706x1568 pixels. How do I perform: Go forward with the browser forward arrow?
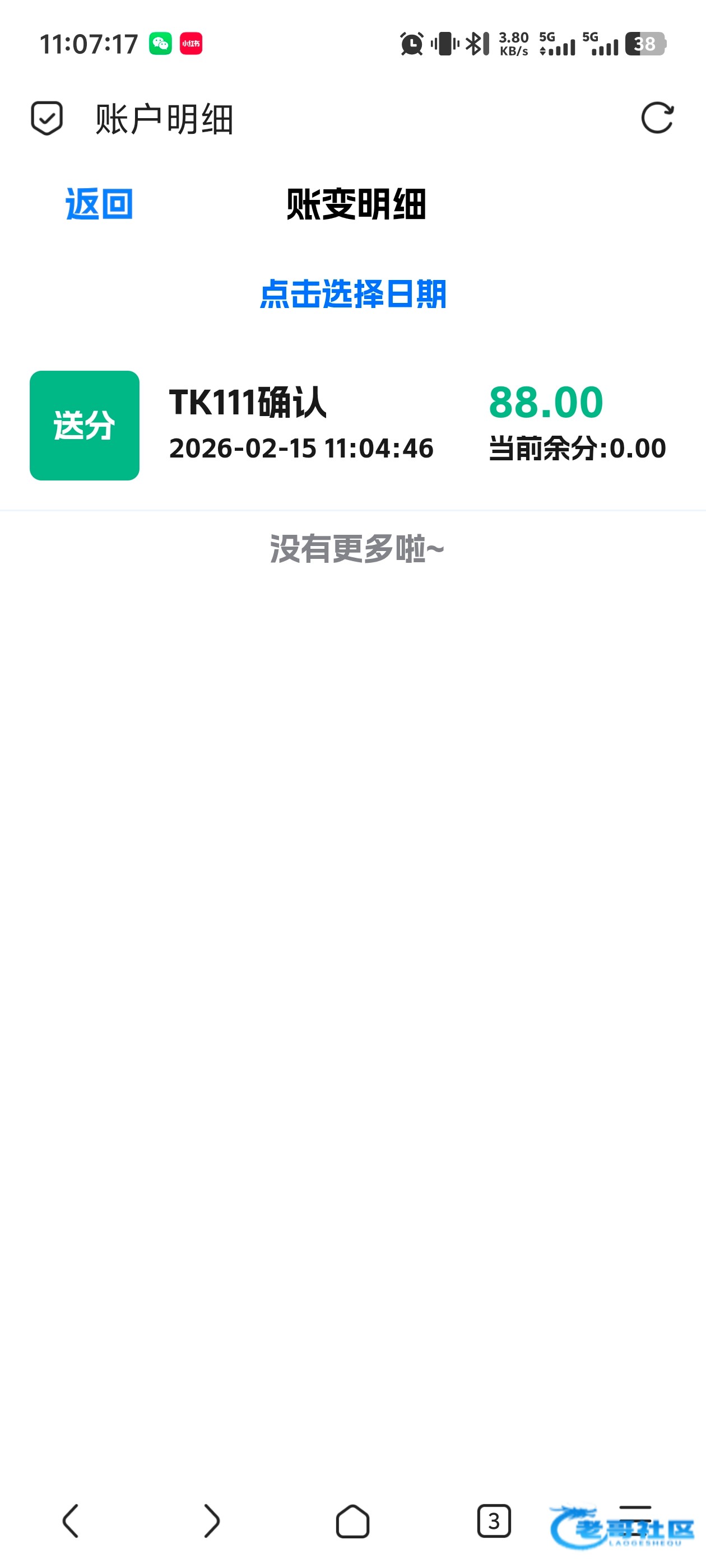(211, 1520)
